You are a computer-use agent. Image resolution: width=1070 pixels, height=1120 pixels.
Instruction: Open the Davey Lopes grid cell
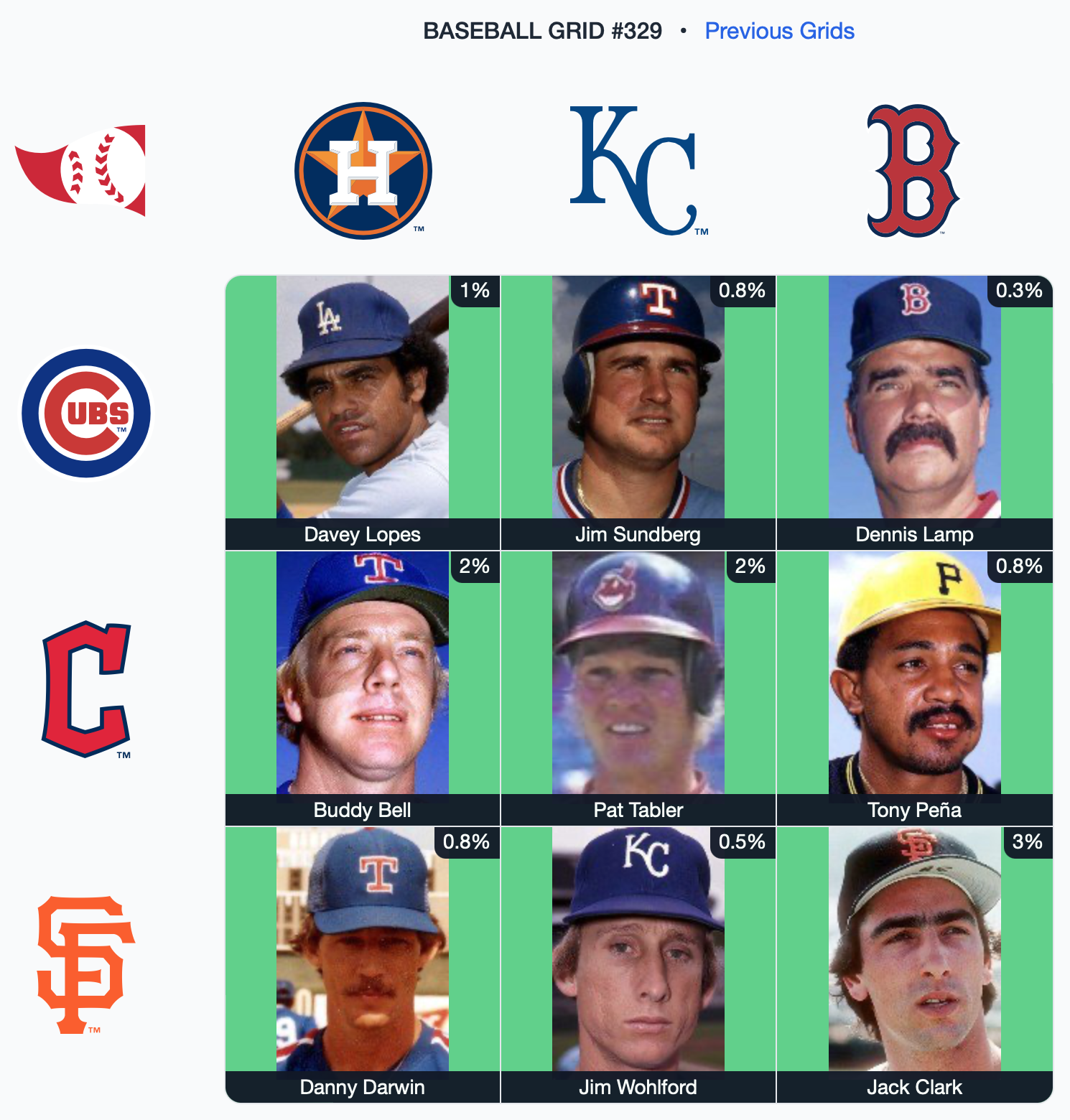(x=363, y=412)
